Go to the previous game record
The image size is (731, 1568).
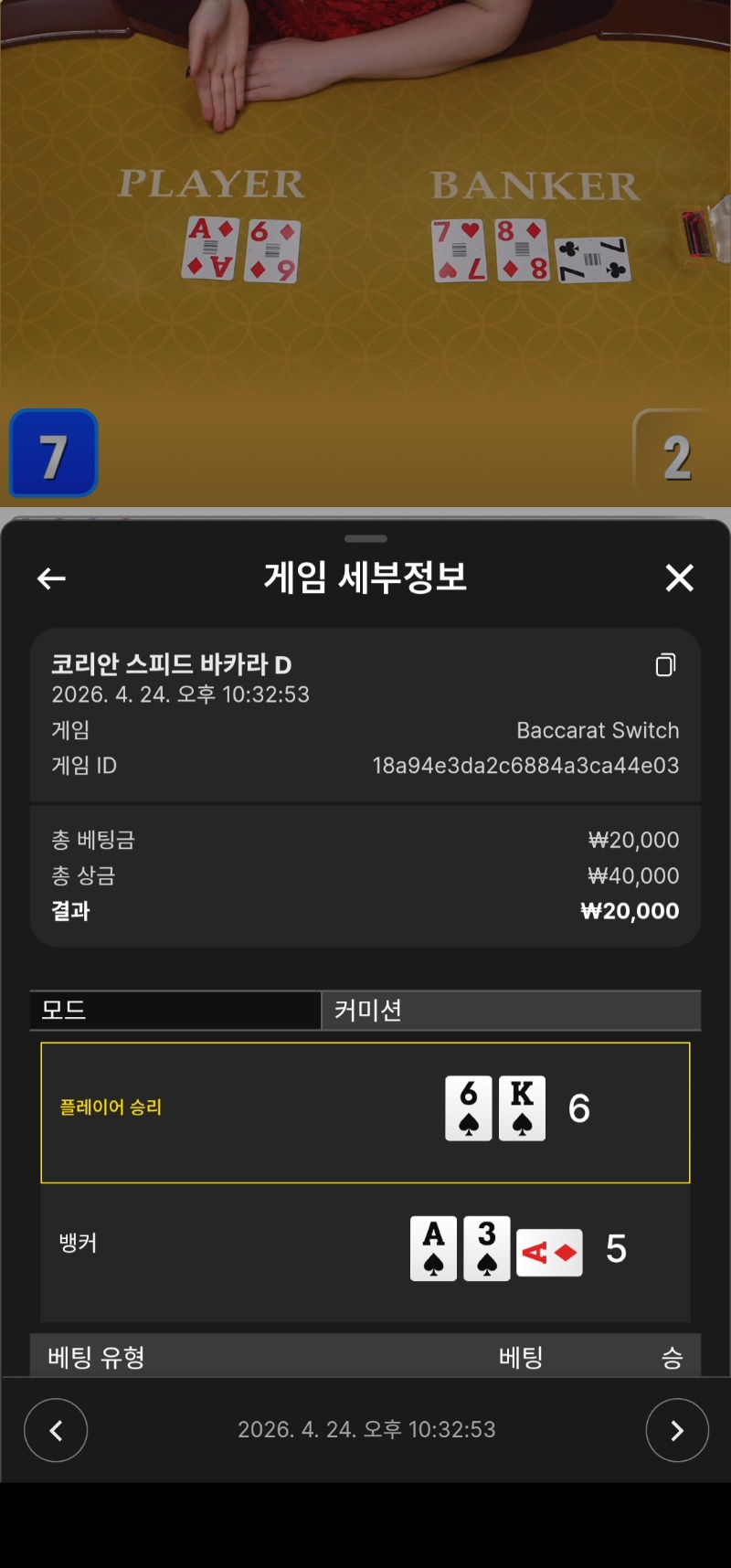pos(56,1430)
